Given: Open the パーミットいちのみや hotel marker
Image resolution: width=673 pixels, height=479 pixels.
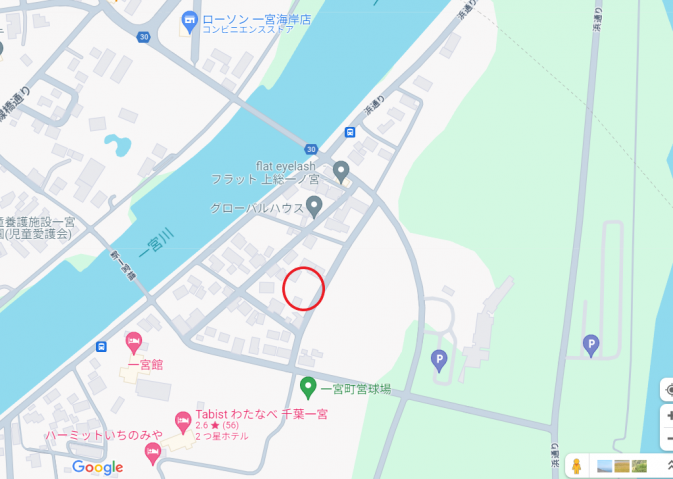Looking at the screenshot, I should (153, 454).
